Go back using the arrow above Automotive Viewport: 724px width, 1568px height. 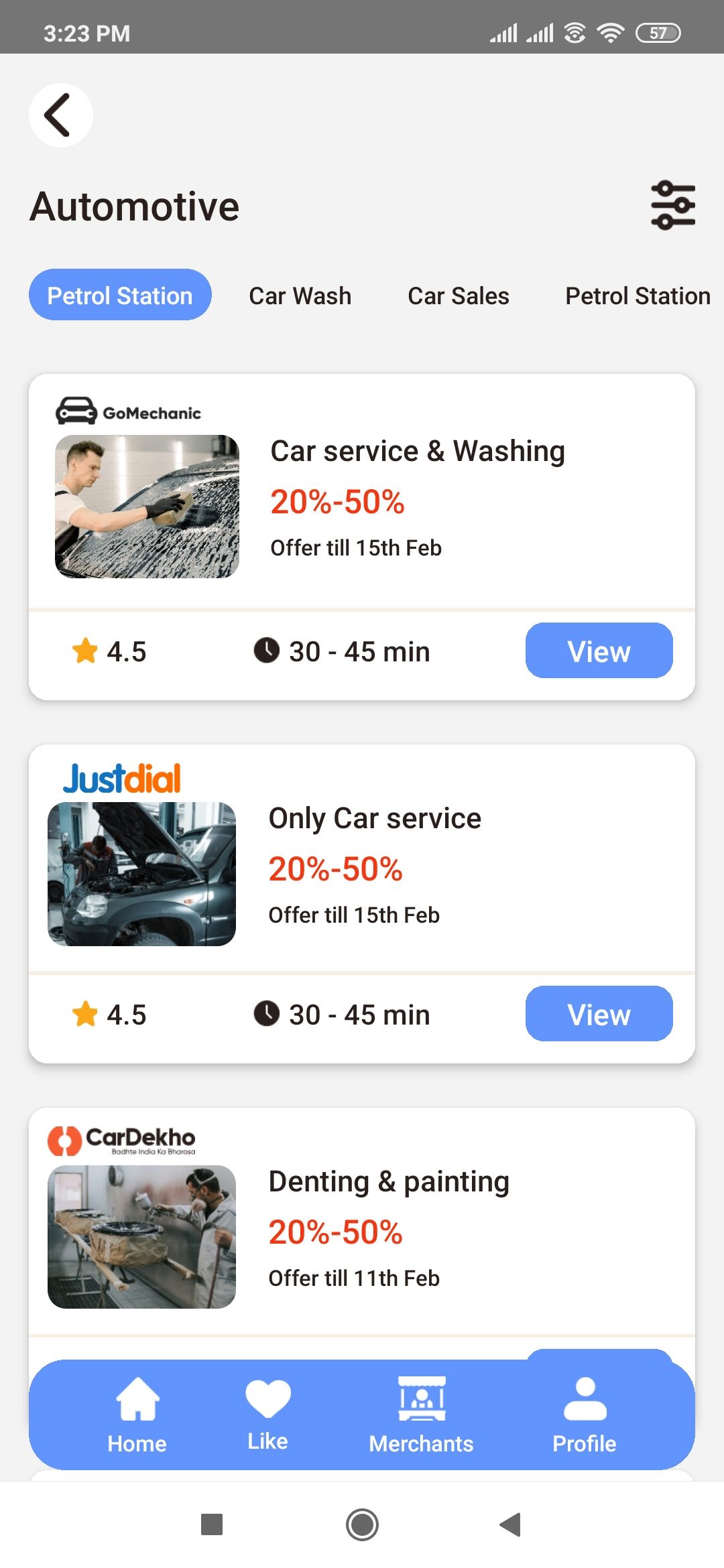pyautogui.click(x=60, y=115)
